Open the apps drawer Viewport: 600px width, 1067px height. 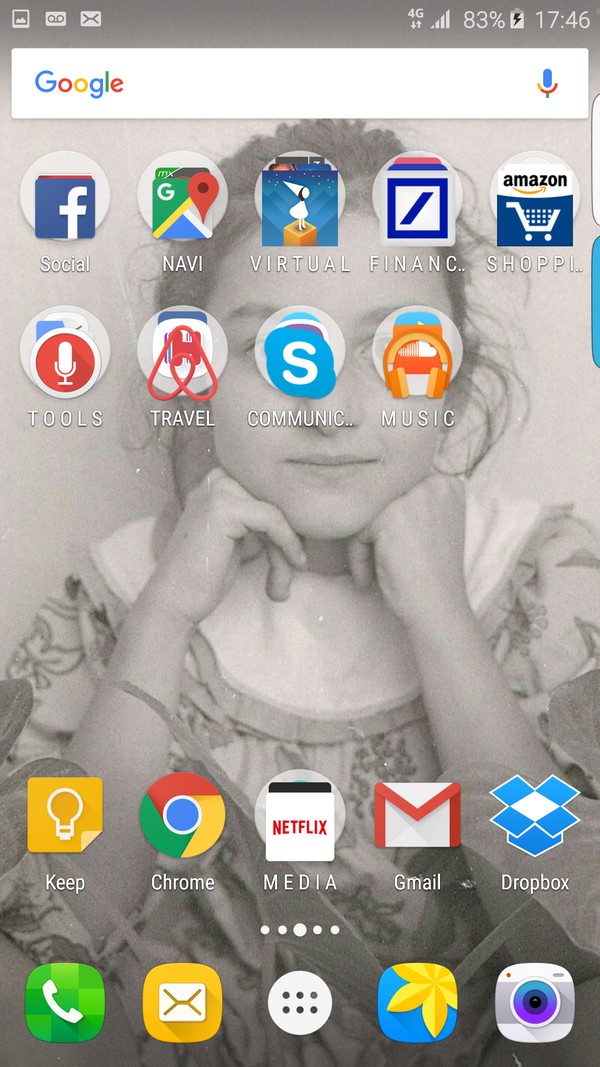coord(300,1003)
